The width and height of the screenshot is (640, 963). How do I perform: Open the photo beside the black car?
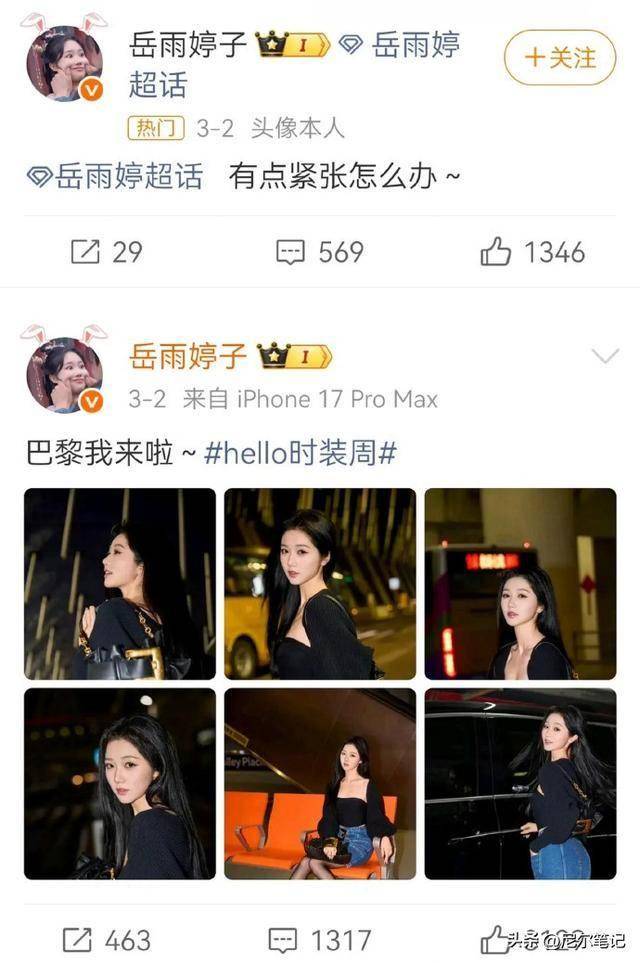[520, 783]
